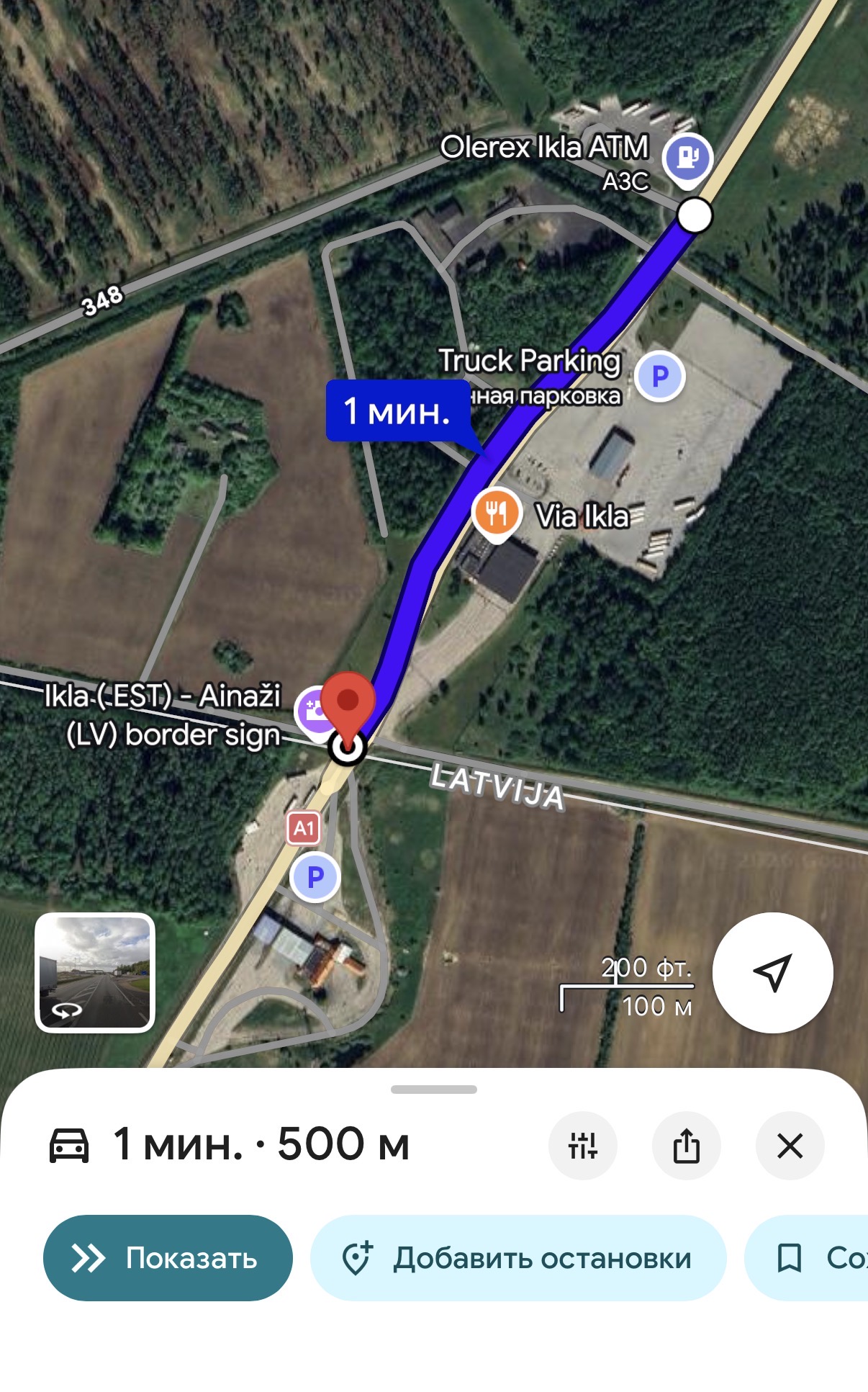The image size is (868, 1392).
Task: Center map on my location
Action: point(772,973)
